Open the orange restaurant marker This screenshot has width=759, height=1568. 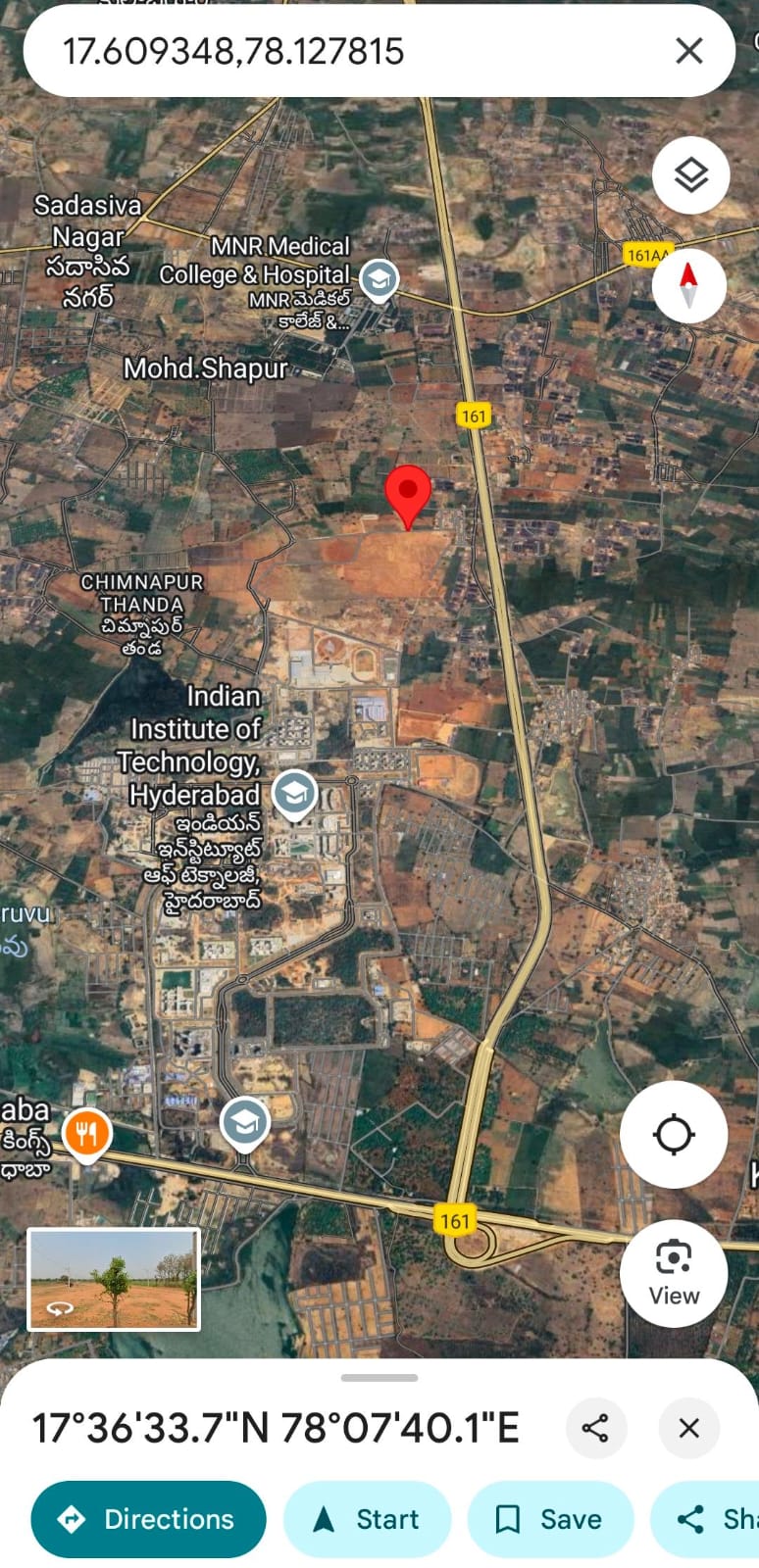coord(87,1135)
